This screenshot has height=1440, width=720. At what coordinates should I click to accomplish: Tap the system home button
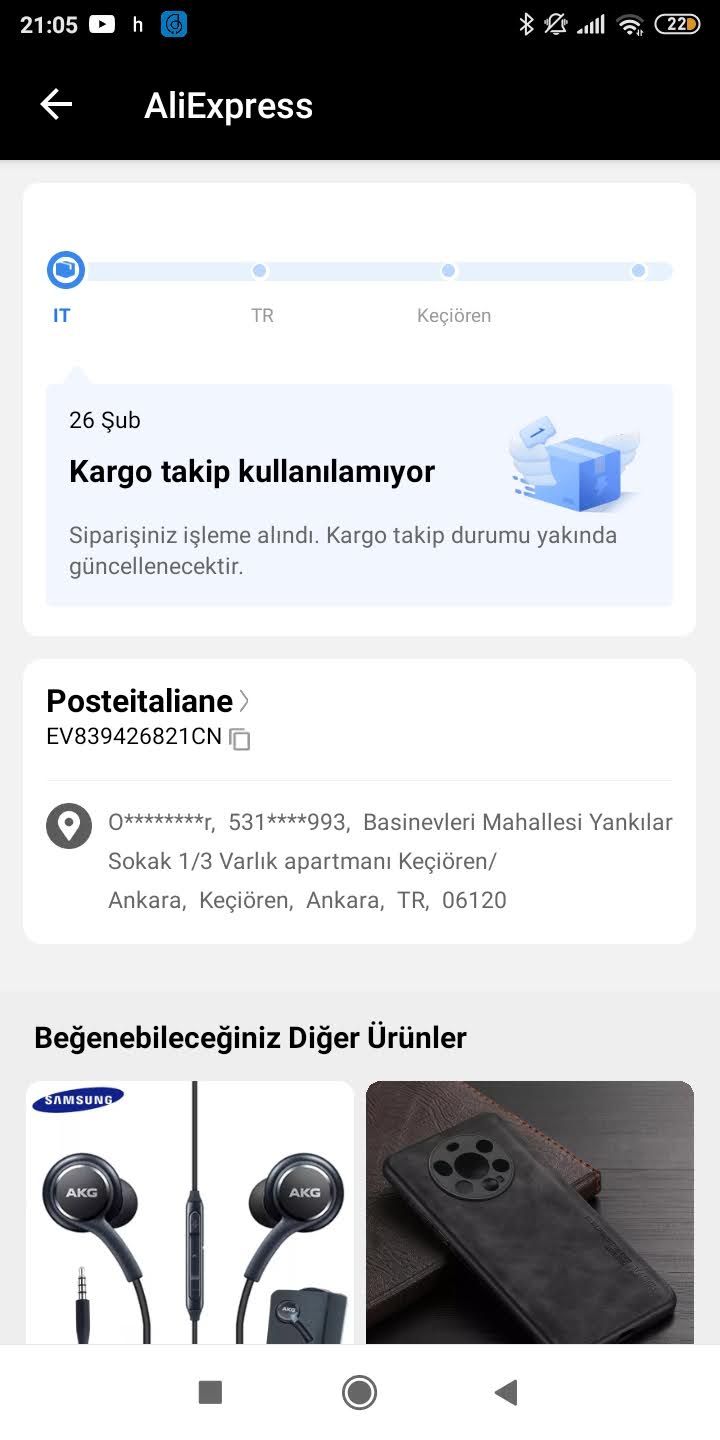click(359, 1392)
